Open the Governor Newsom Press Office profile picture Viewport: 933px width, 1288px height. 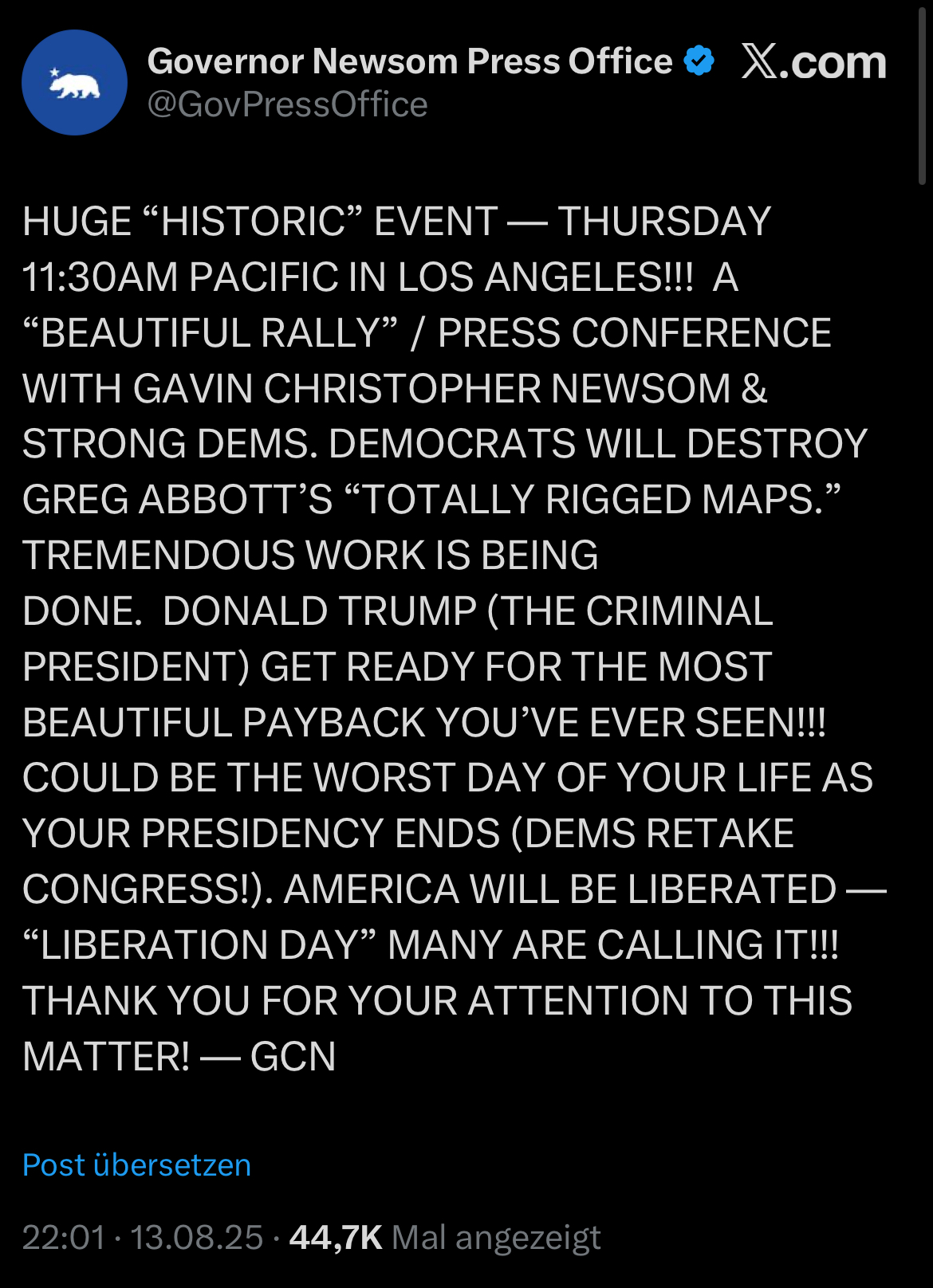[74, 83]
